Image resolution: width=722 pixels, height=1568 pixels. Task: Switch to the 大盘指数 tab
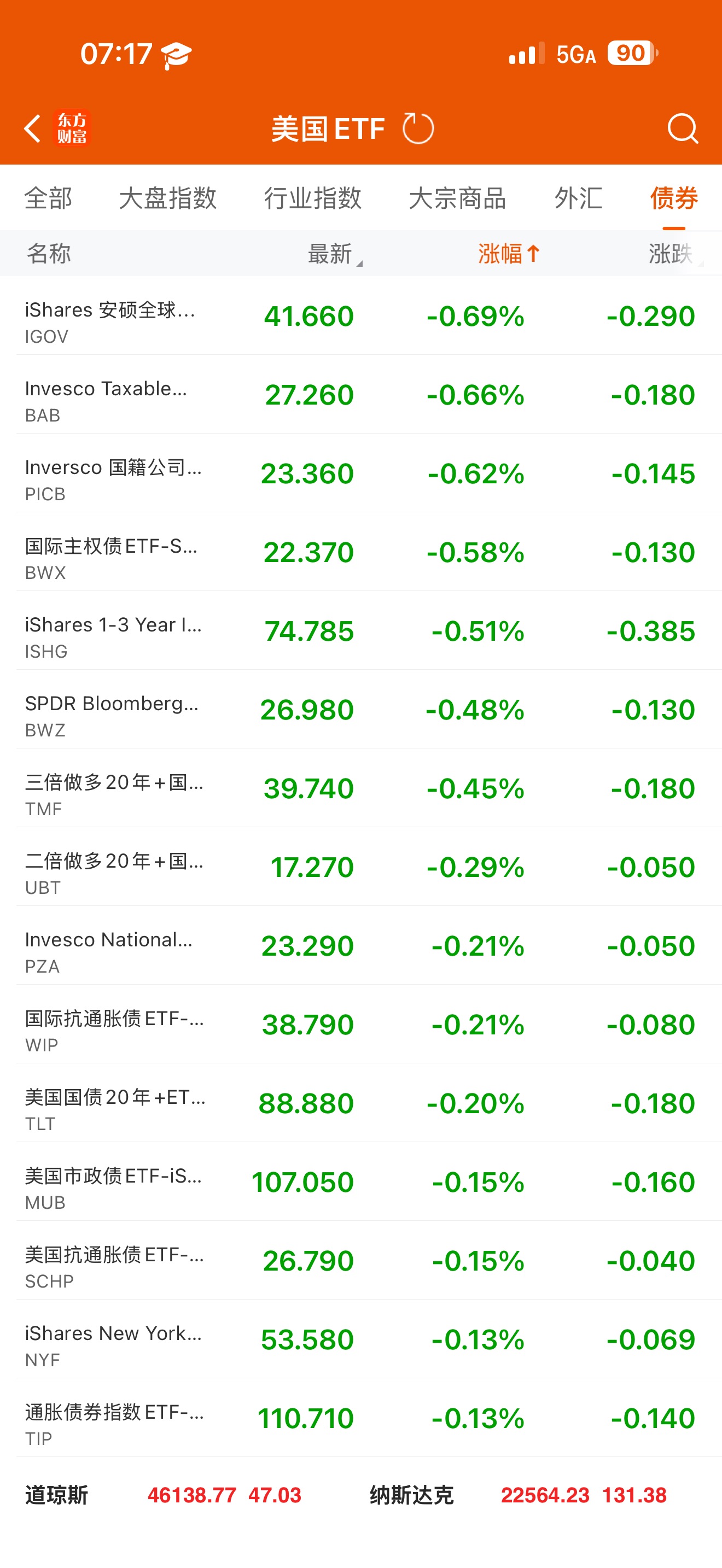tap(167, 198)
